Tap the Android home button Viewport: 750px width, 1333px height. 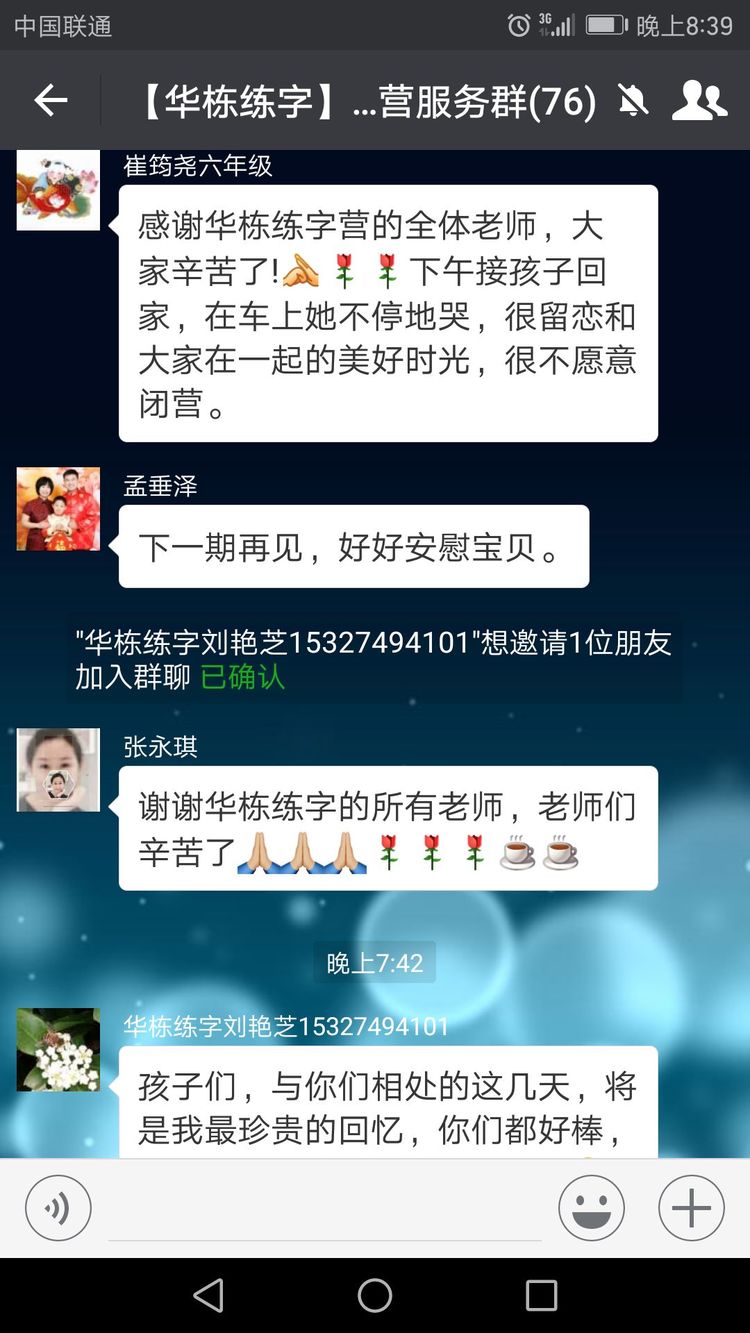pos(375,1295)
